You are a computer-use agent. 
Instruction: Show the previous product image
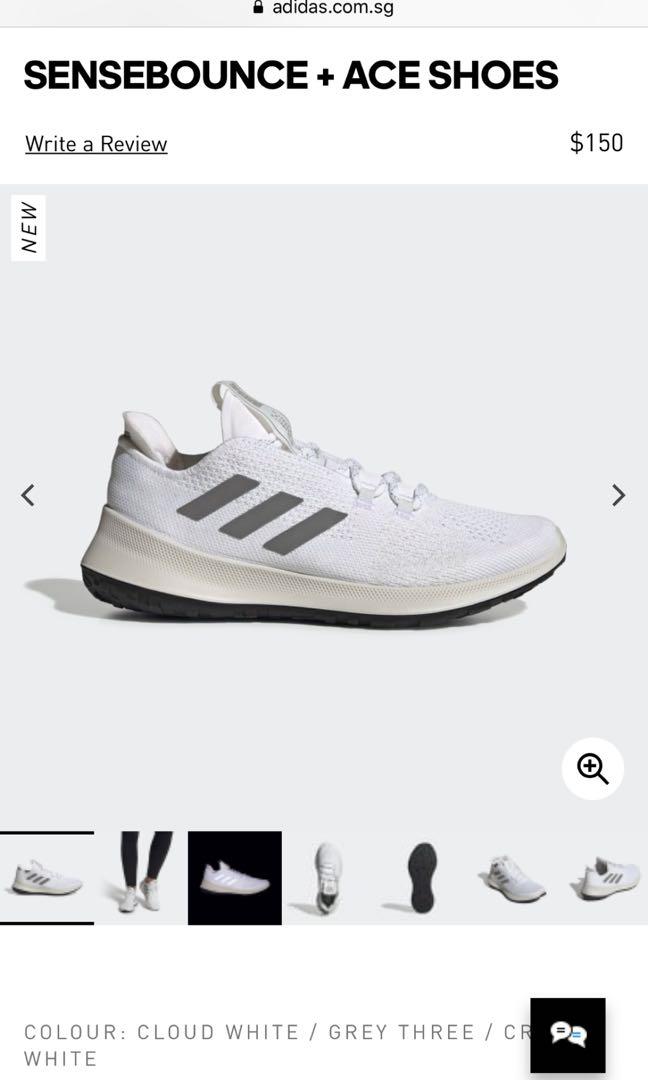(28, 495)
